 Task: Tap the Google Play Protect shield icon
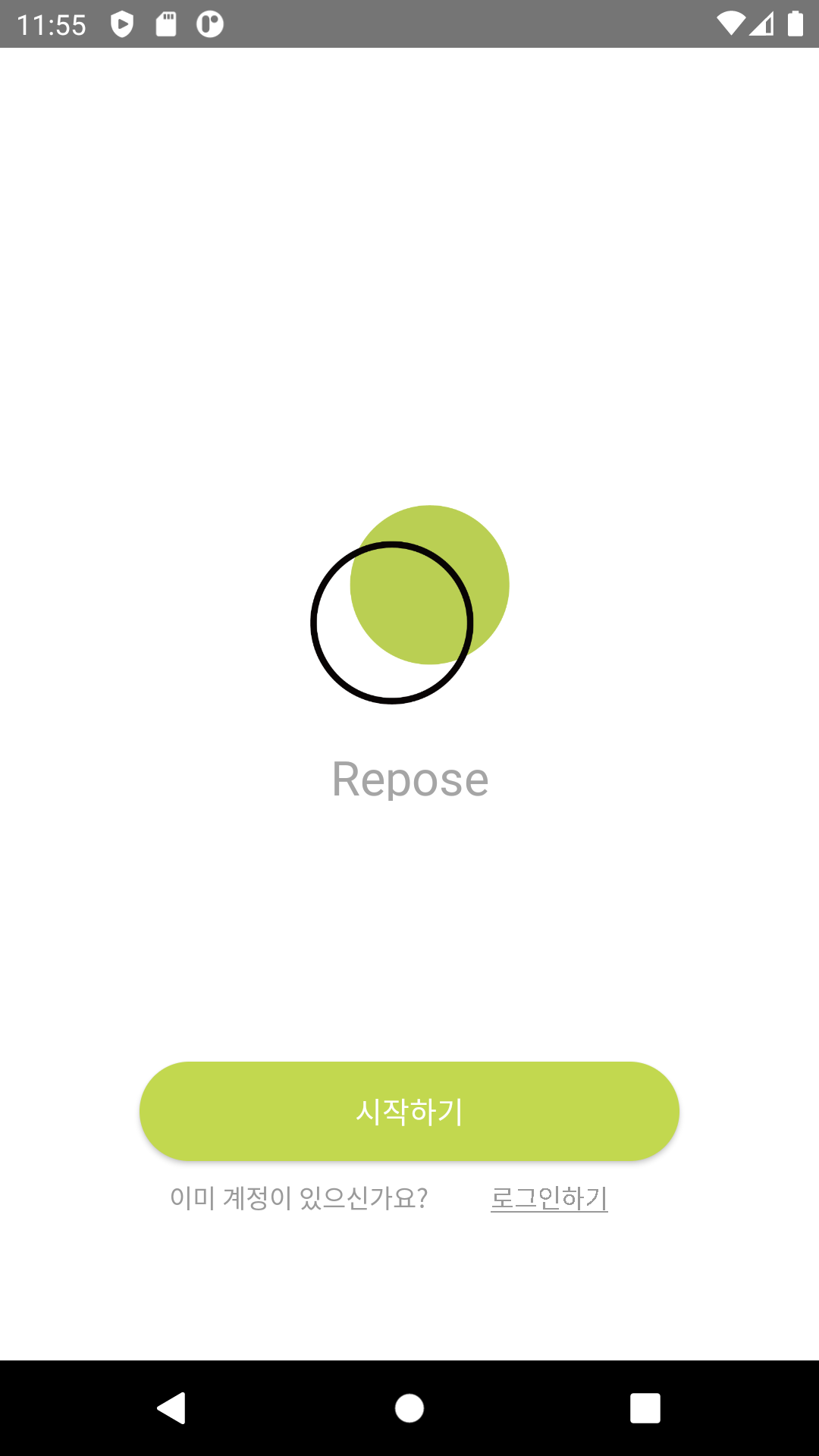coord(121,25)
